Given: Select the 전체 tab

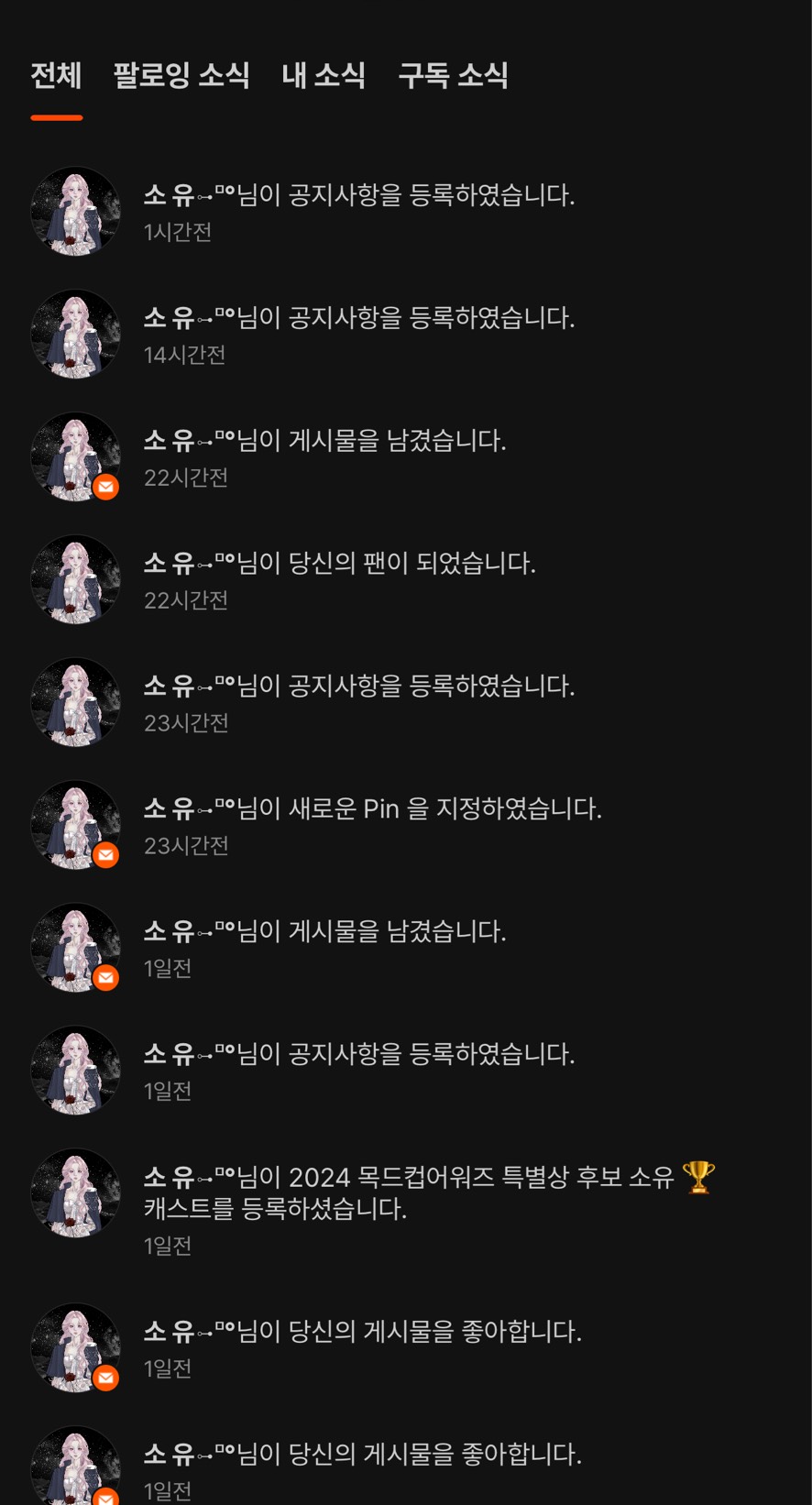Looking at the screenshot, I should pyautogui.click(x=57, y=75).
